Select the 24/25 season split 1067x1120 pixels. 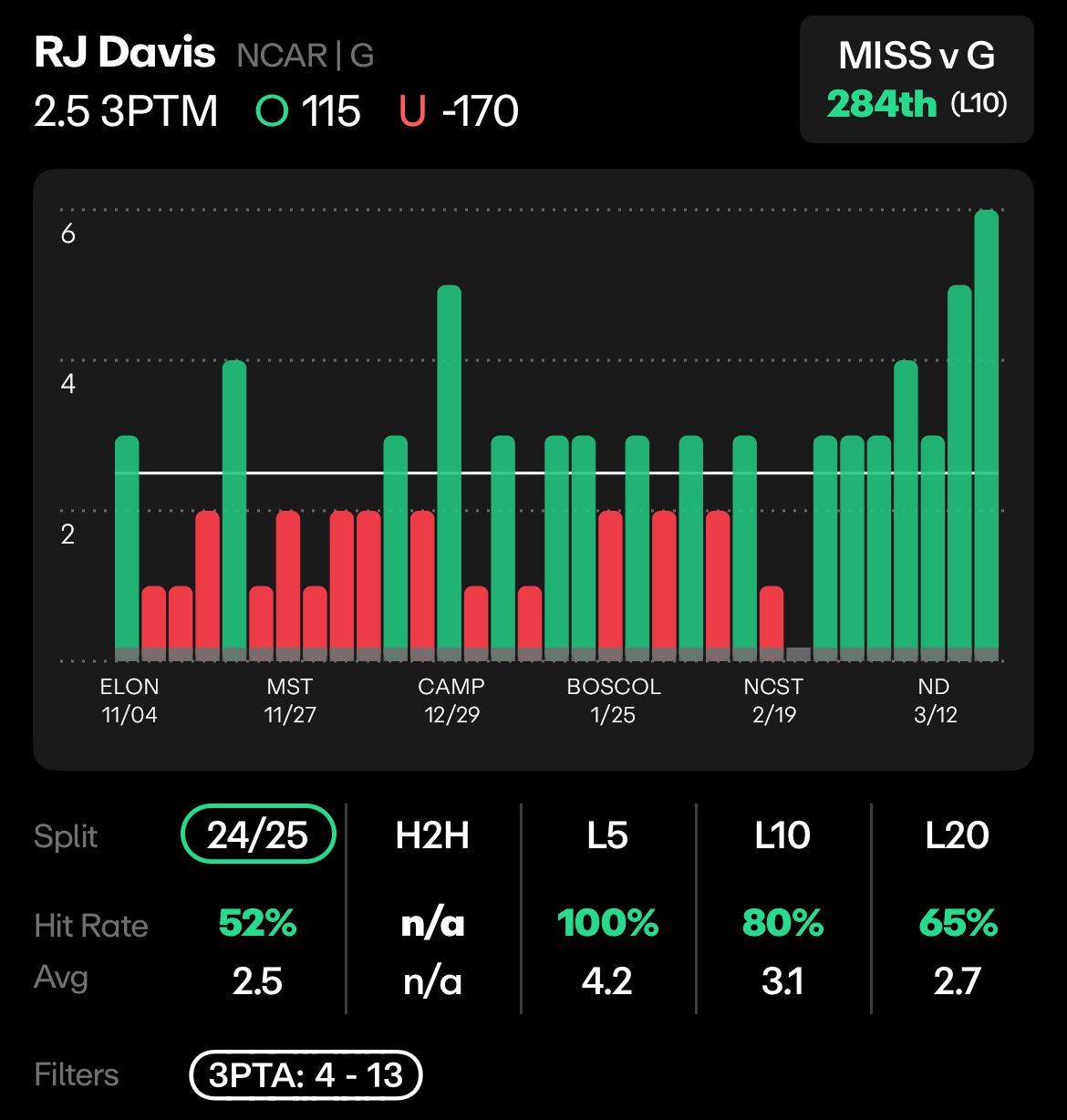[x=258, y=835]
